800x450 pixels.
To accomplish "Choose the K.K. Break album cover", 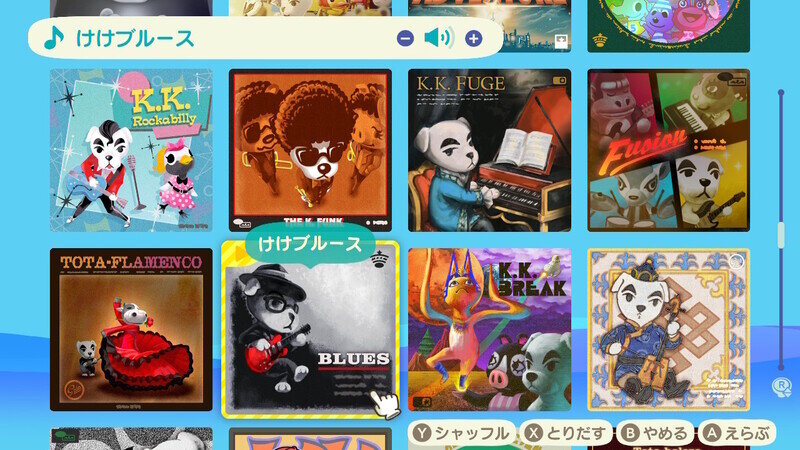I will (489, 329).
